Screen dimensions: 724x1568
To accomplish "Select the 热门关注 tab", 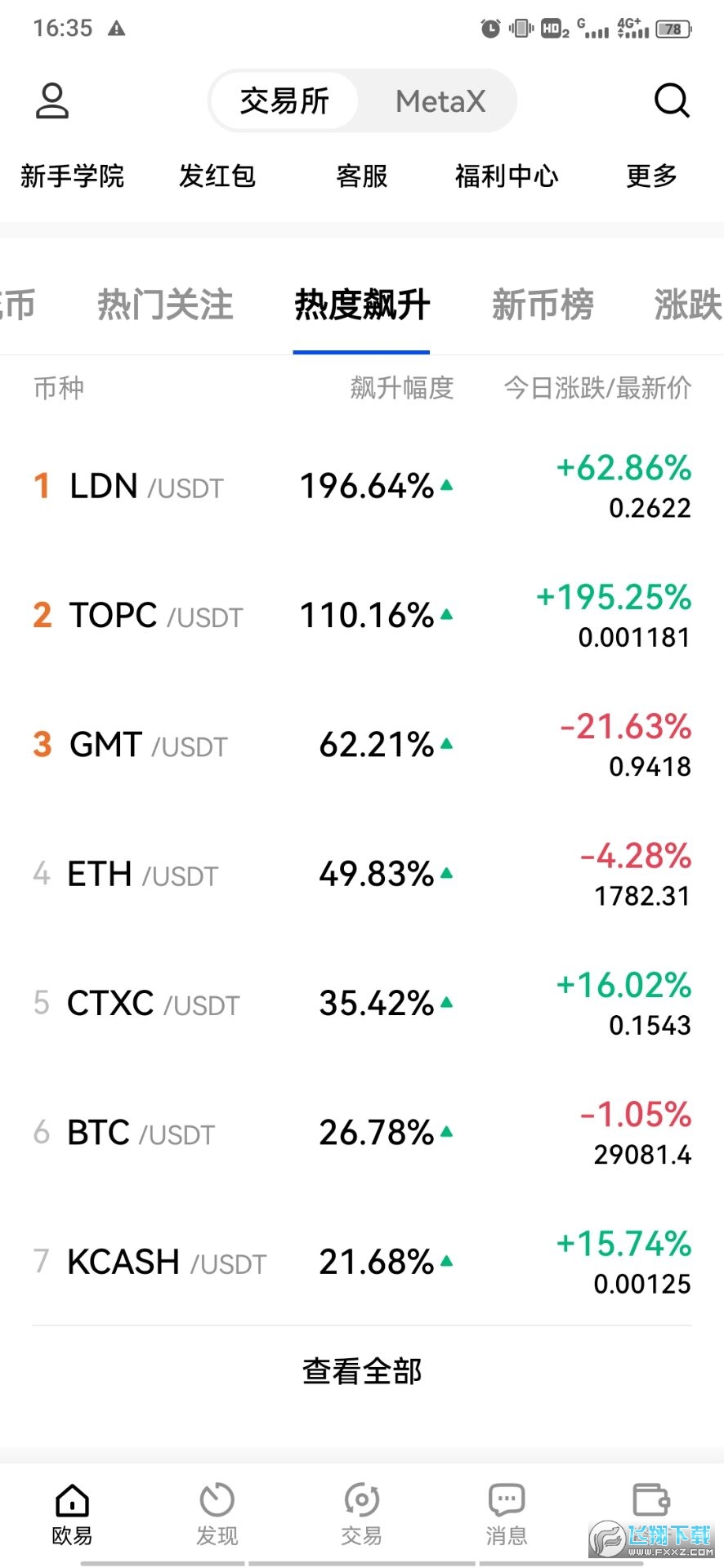I will click(164, 304).
